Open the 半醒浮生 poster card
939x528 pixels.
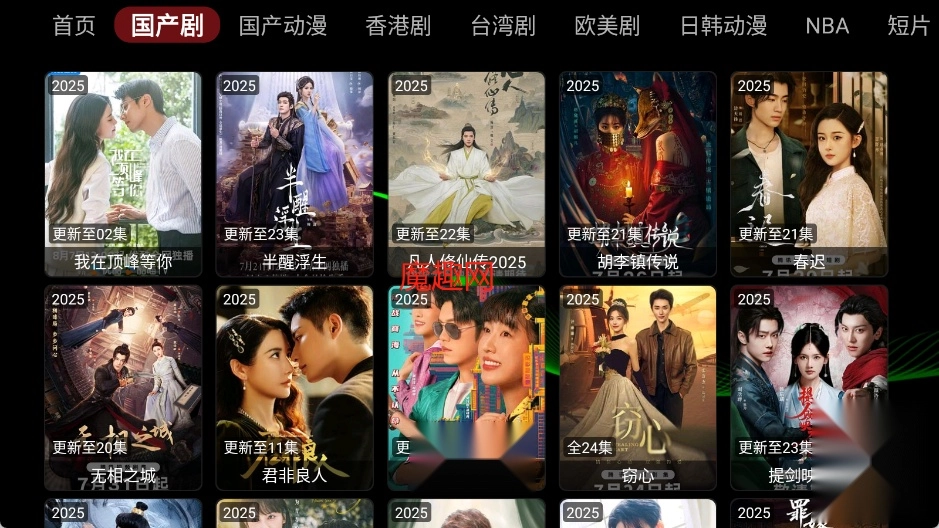pyautogui.click(x=295, y=173)
